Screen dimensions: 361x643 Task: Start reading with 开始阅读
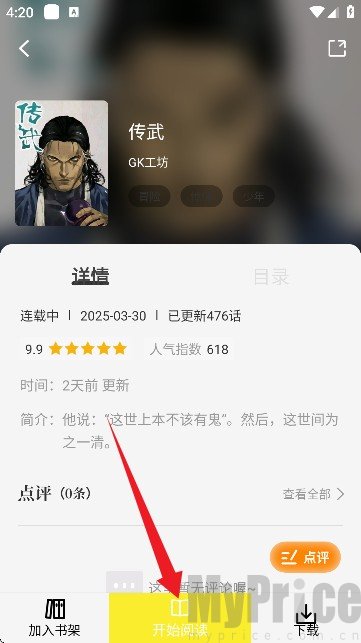tap(180, 618)
